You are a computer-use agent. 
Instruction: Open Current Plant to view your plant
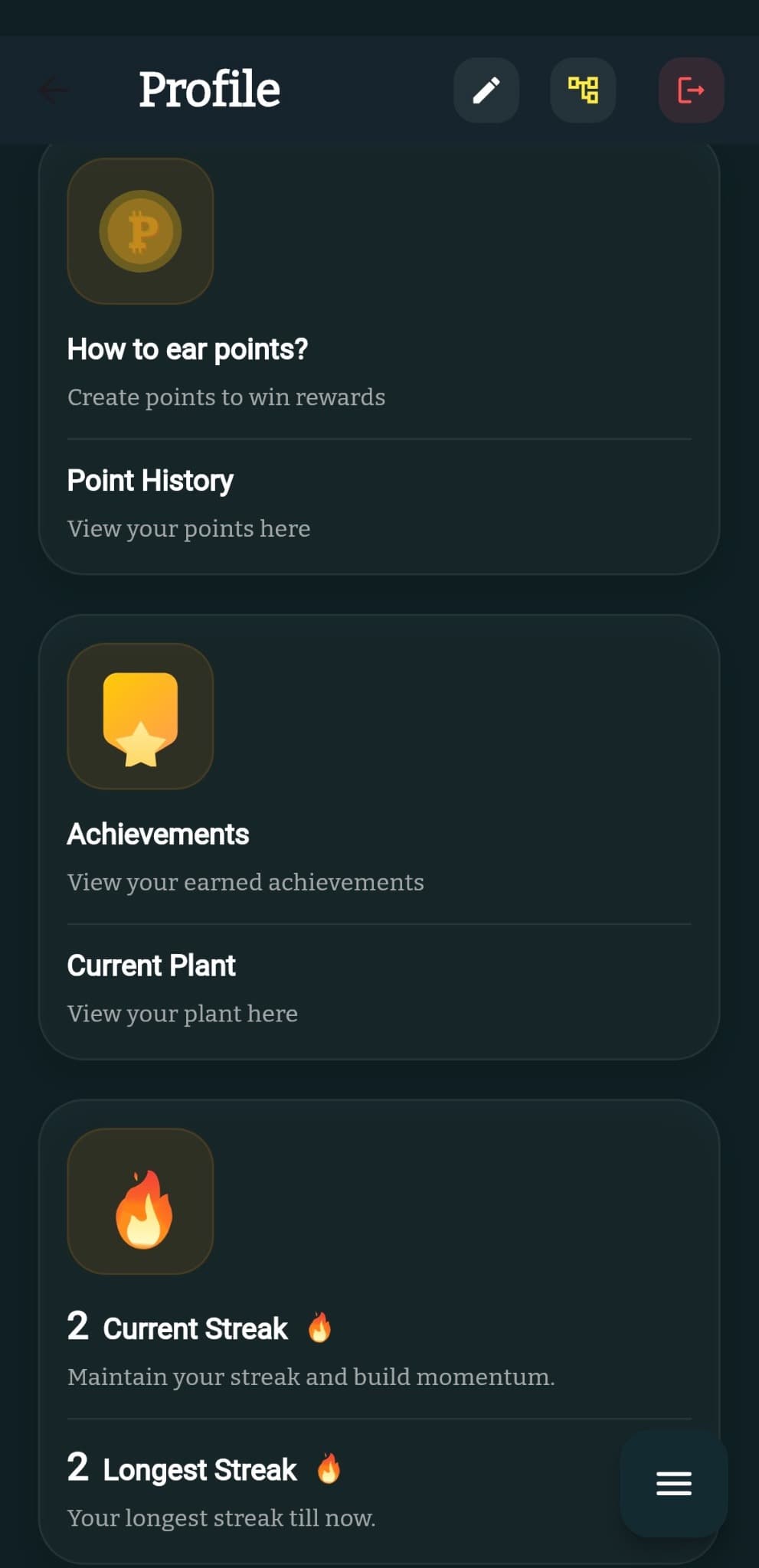152,965
